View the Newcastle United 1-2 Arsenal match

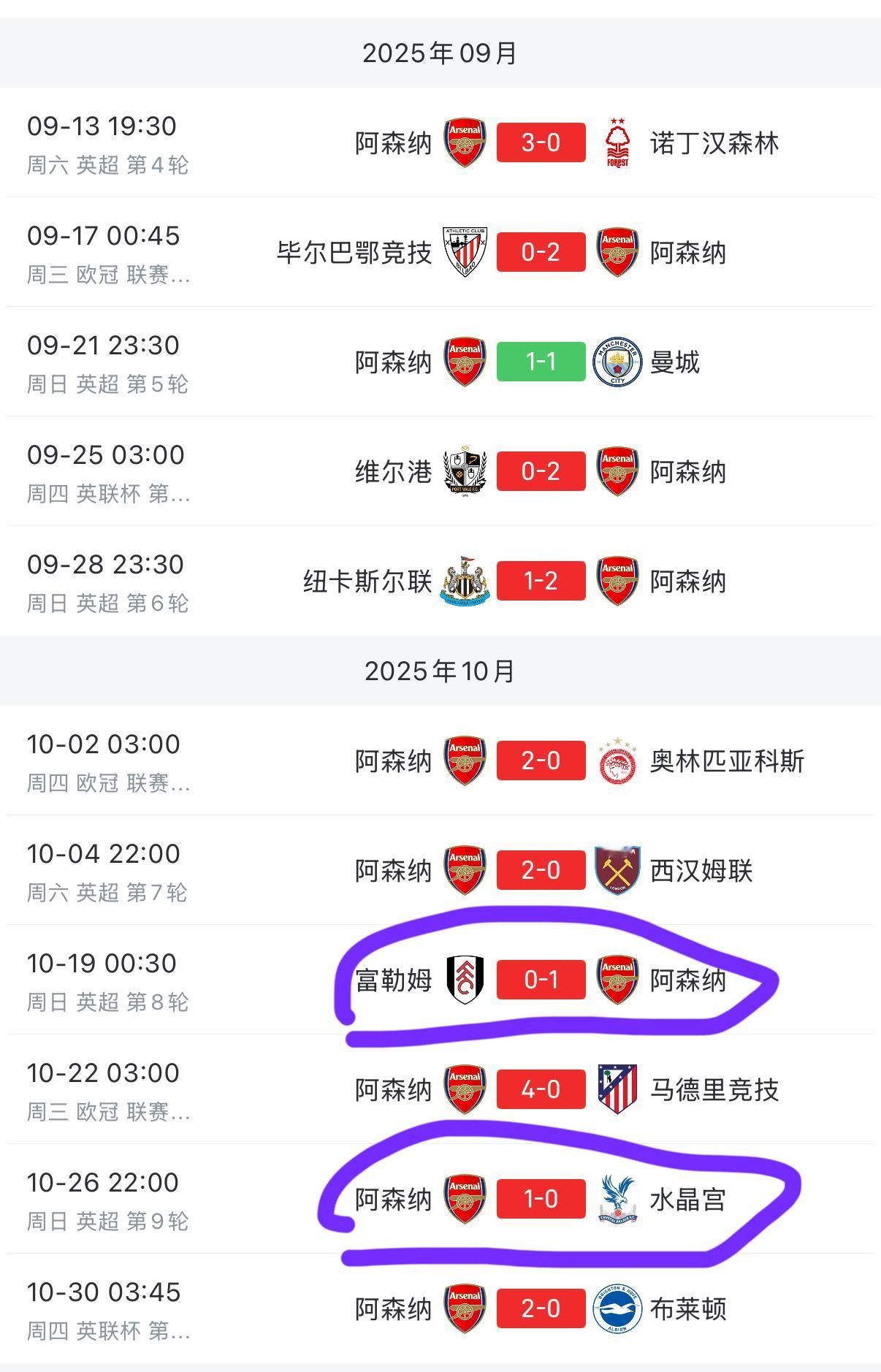tap(440, 581)
